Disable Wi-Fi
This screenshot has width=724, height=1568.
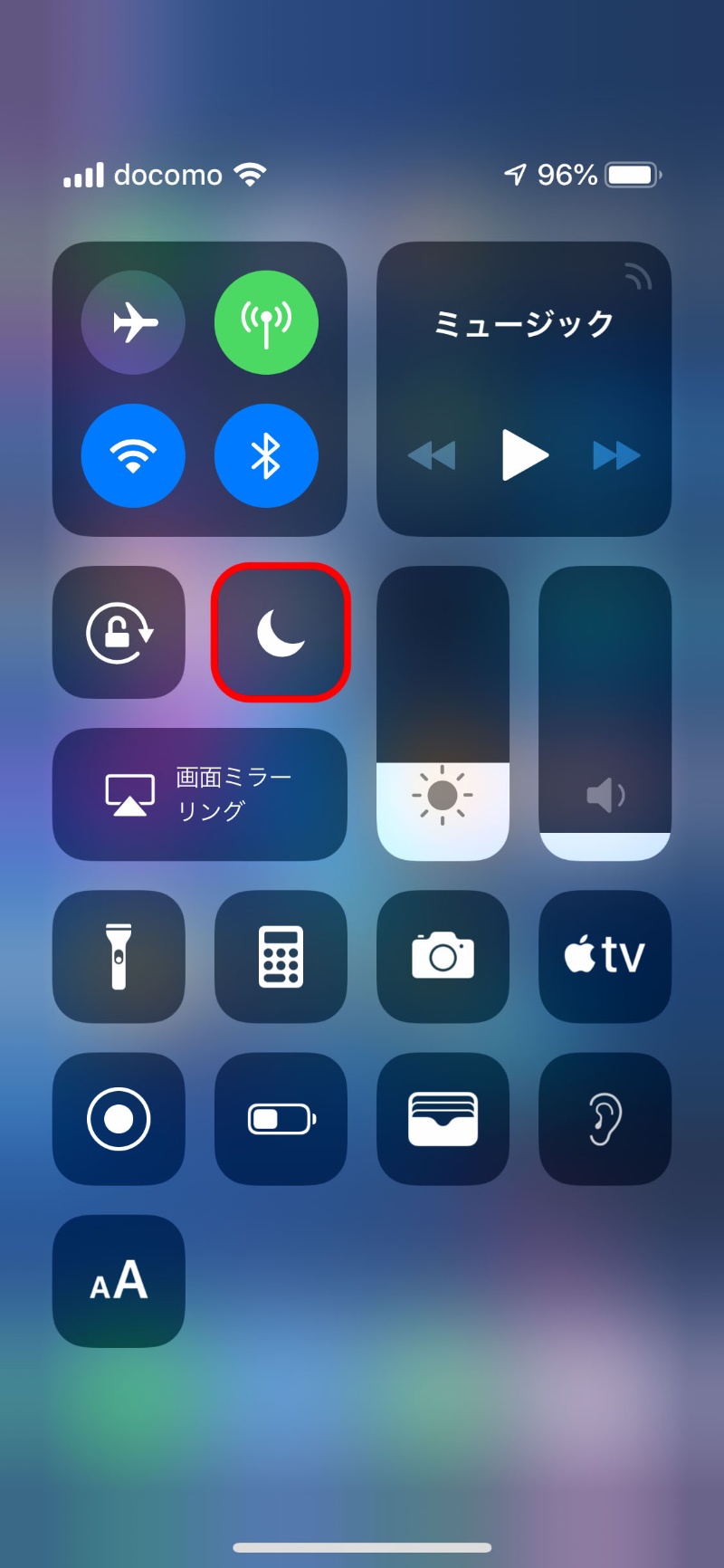click(133, 455)
